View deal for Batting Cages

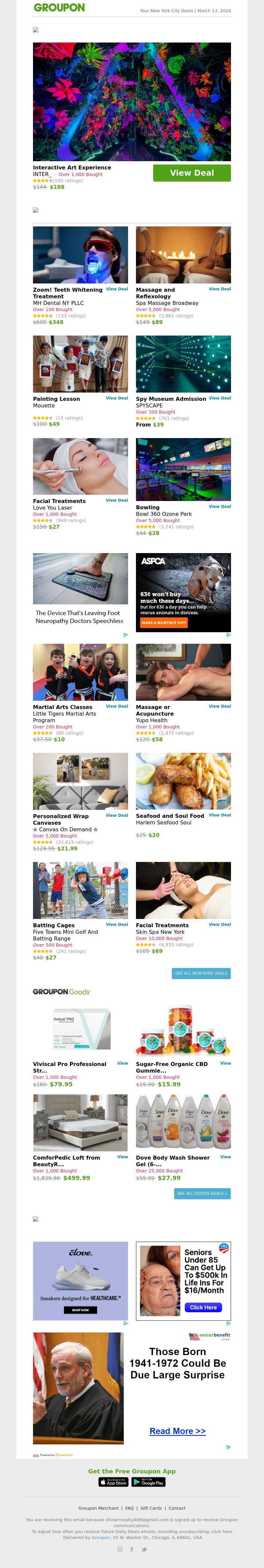tap(116, 925)
